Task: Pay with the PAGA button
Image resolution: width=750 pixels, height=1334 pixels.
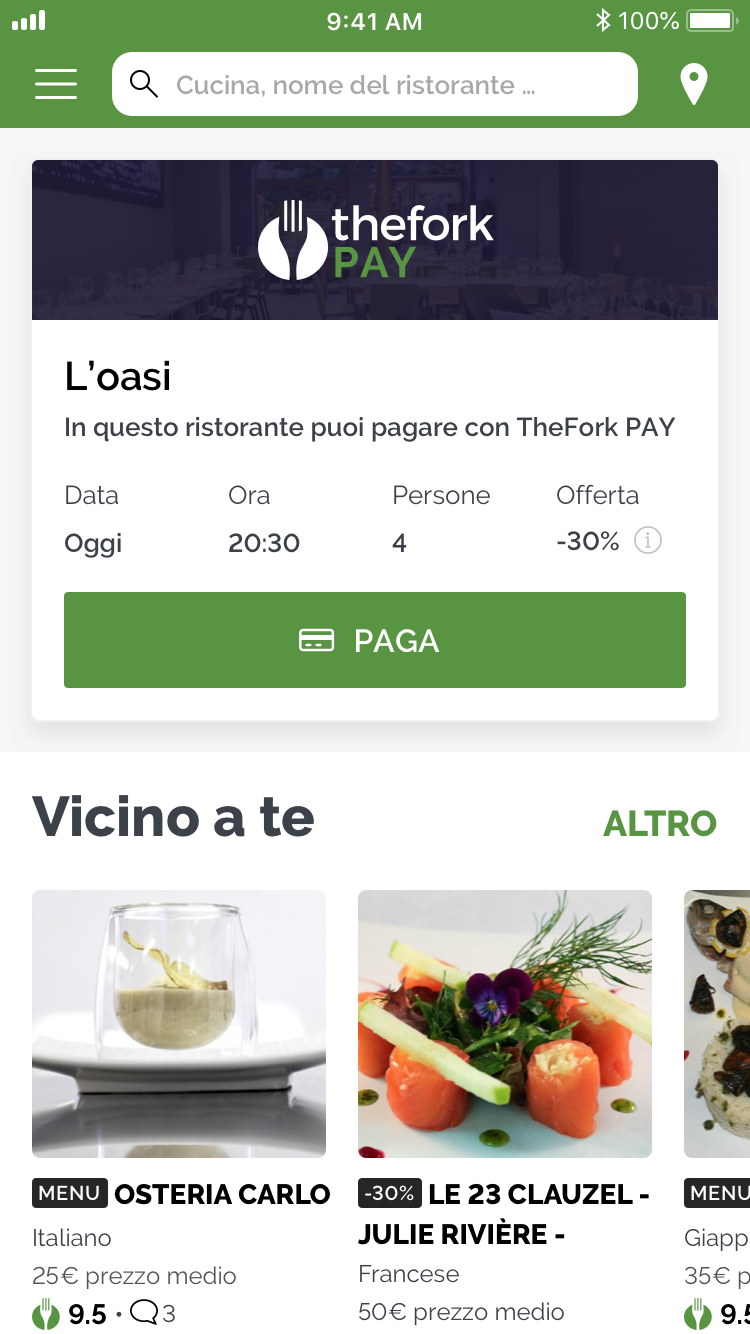Action: click(x=375, y=640)
